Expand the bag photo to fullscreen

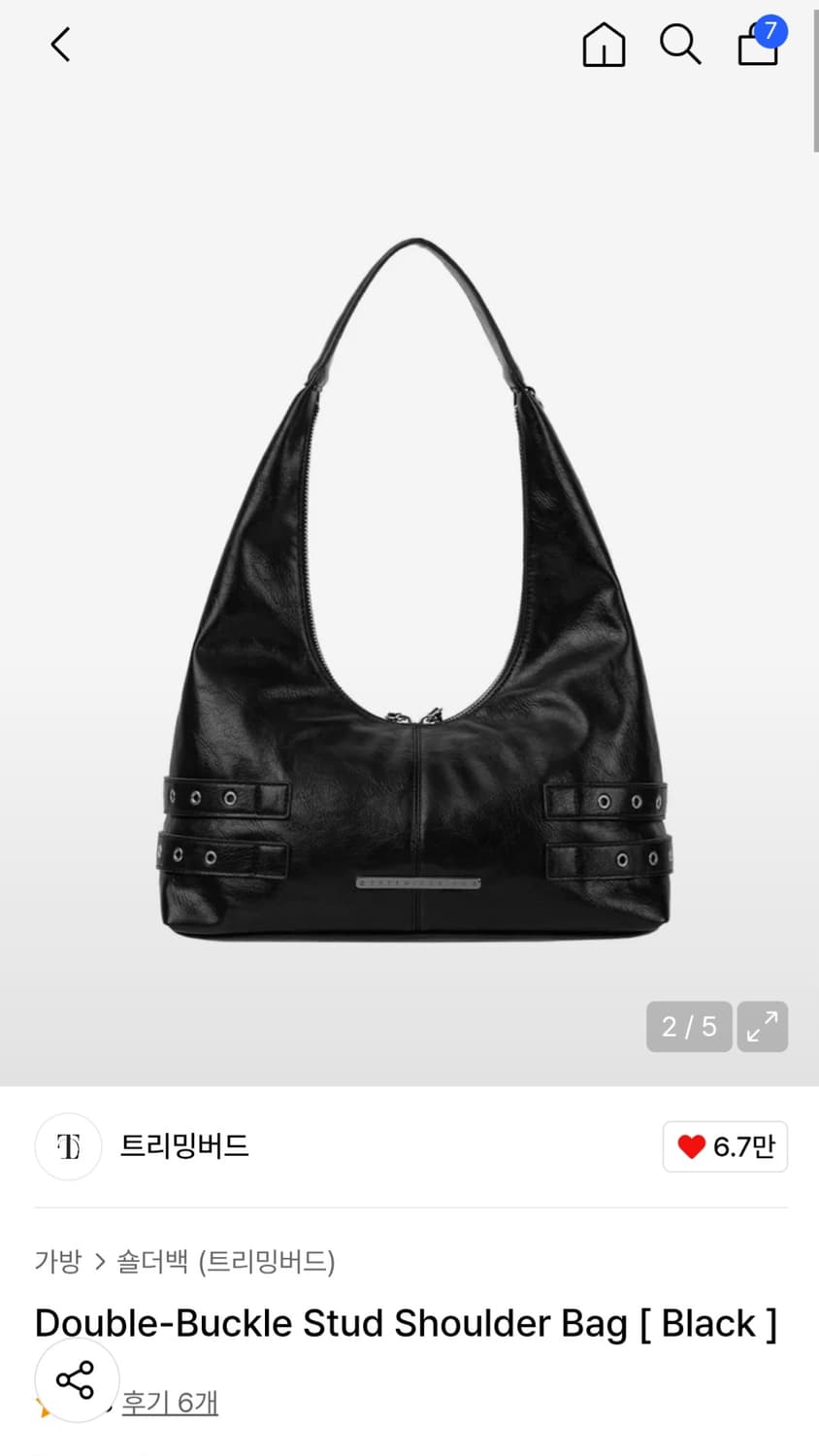tap(763, 1026)
